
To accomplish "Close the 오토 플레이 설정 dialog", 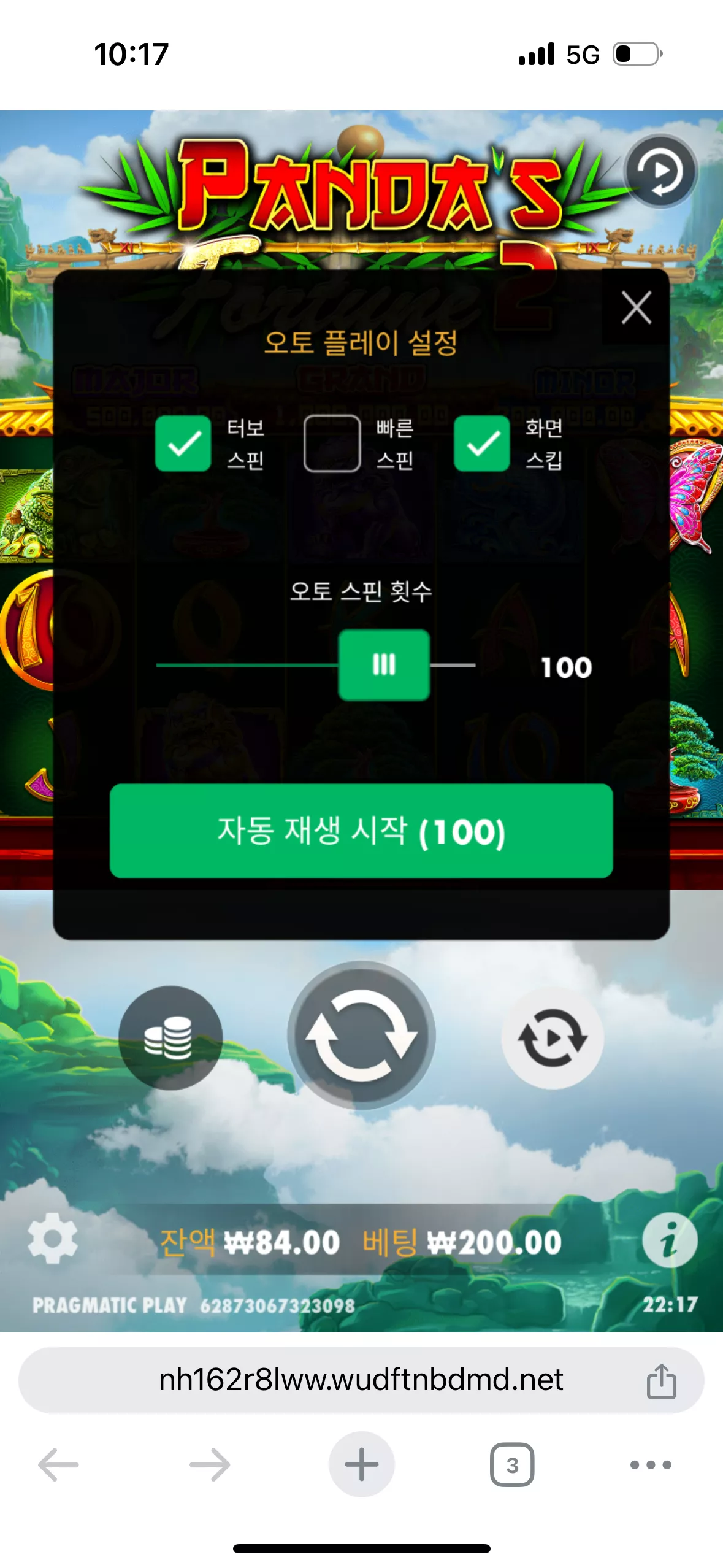I will pos(636,307).
